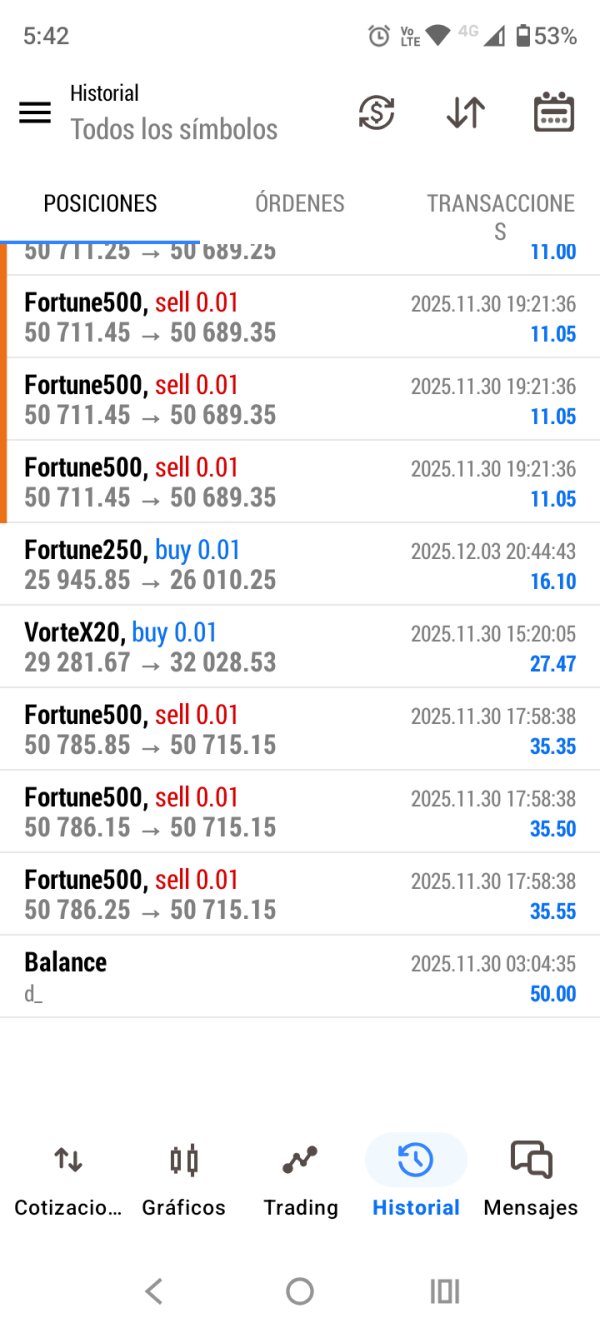Switch to the Trading tab
This screenshot has width=600, height=1333.
coord(300,1180)
